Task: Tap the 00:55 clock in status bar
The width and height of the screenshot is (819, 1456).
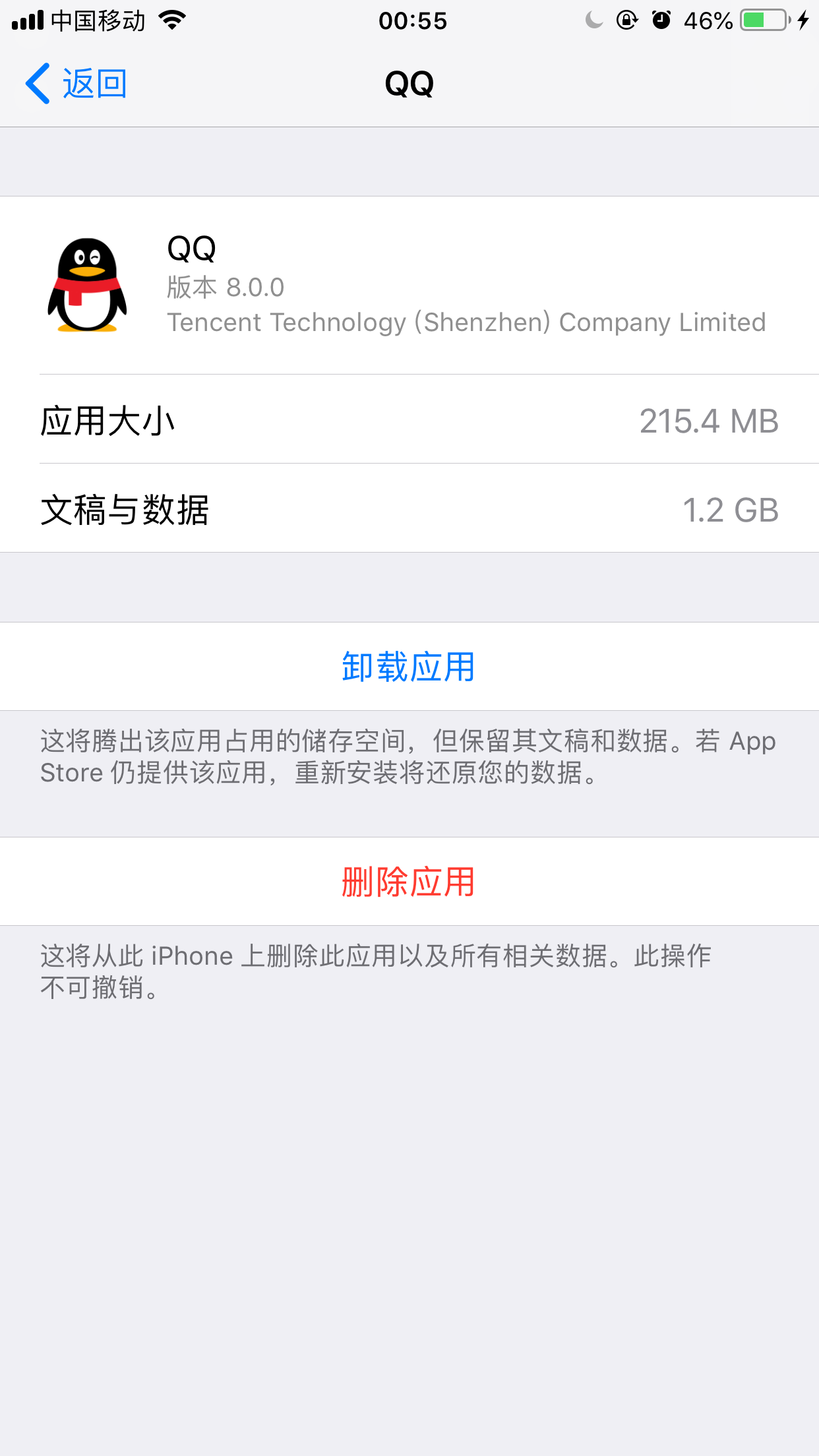Action: [x=414, y=20]
